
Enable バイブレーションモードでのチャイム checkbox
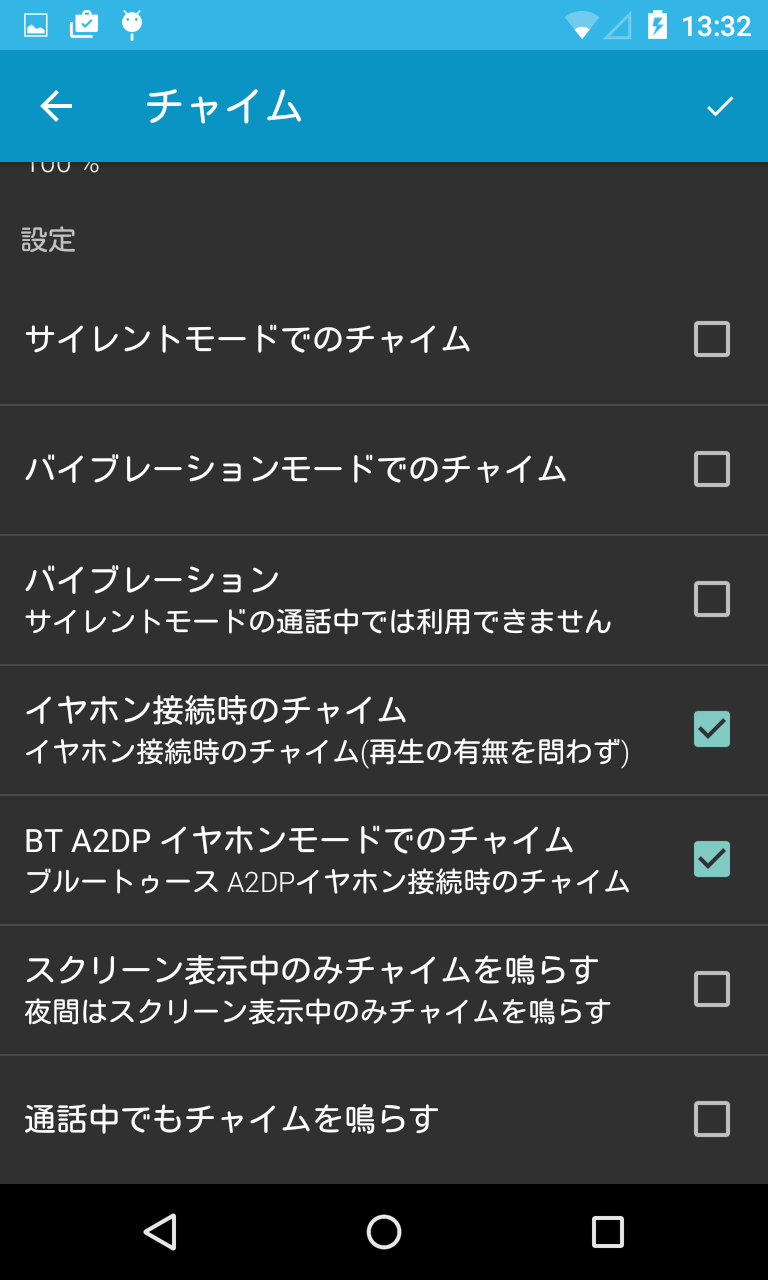click(711, 469)
